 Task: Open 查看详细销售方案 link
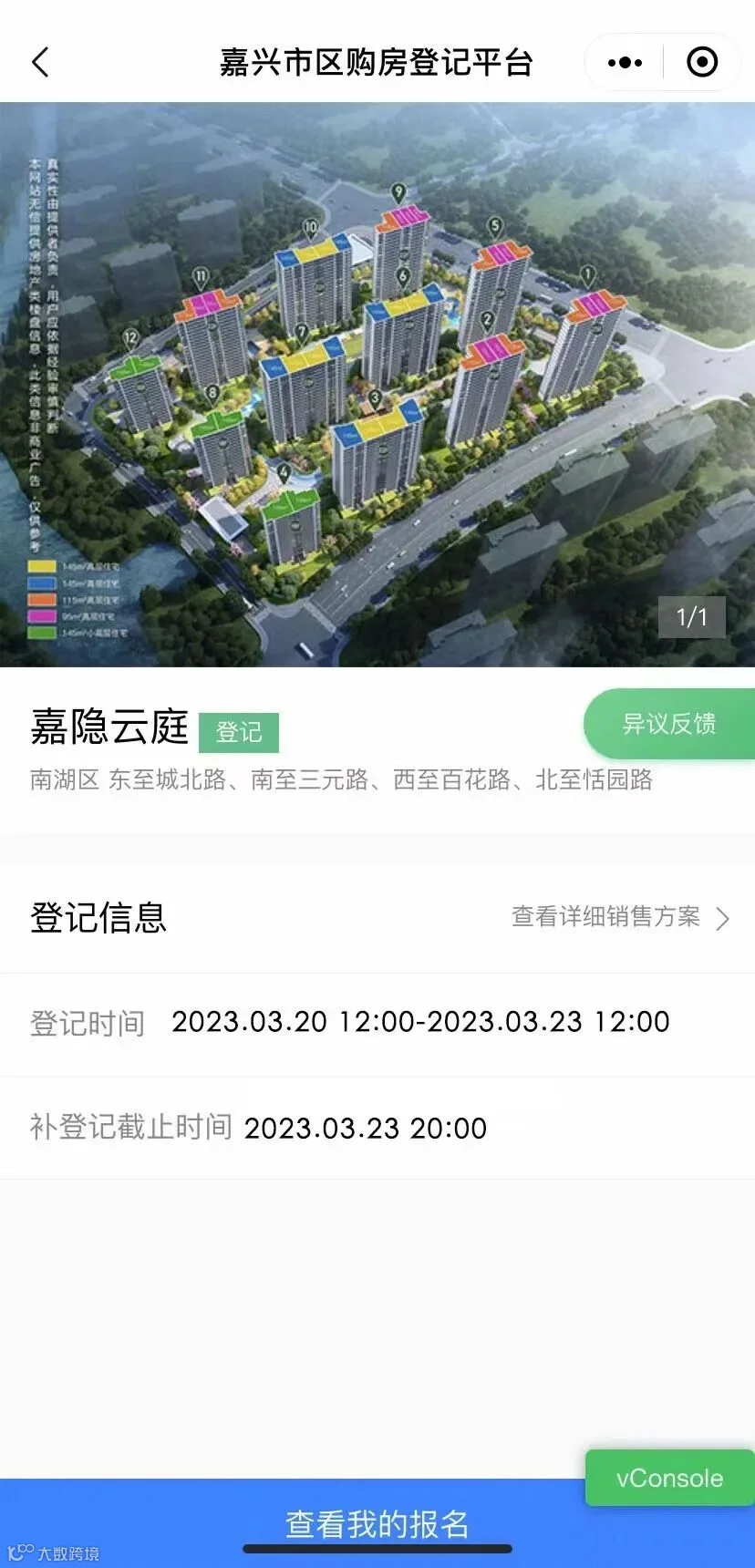620,917
